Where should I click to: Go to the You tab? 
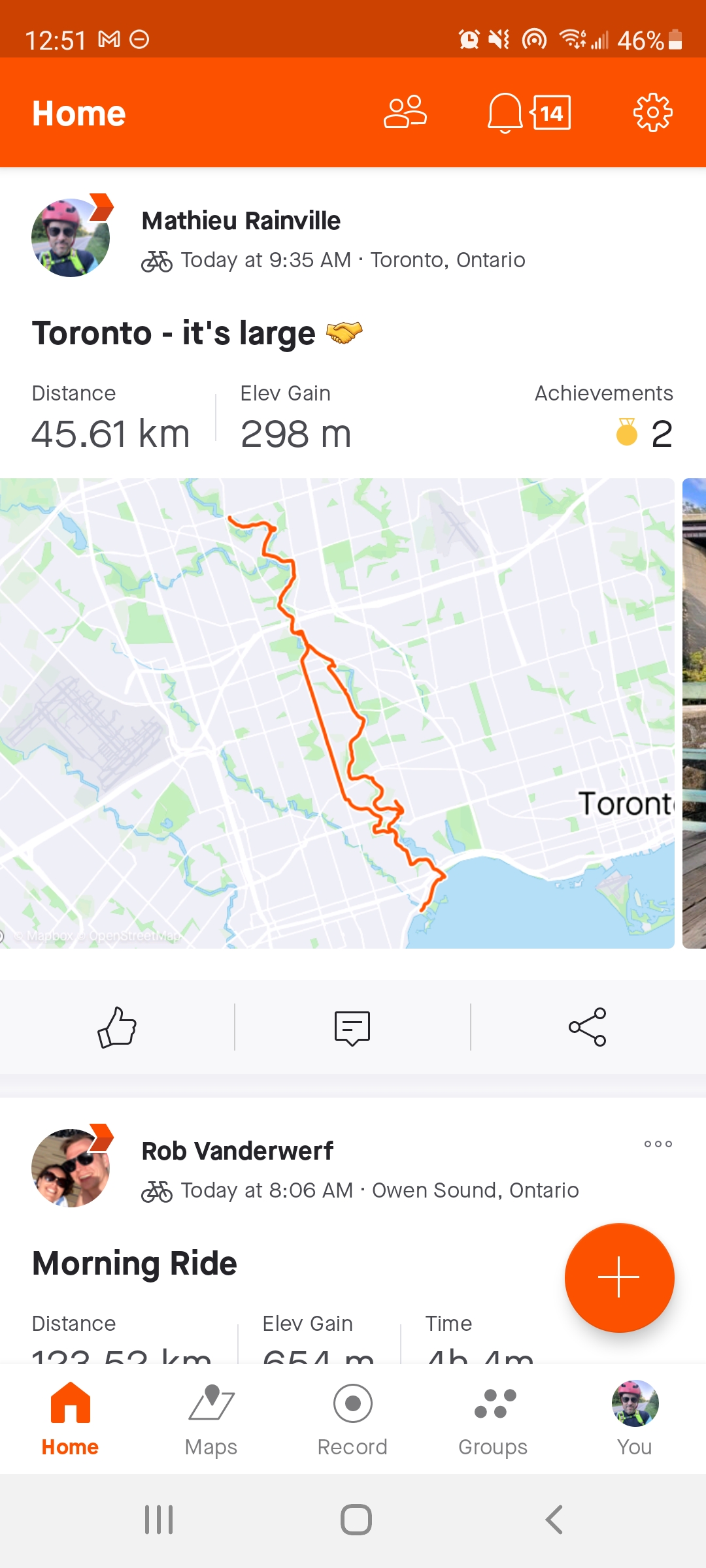[634, 1419]
